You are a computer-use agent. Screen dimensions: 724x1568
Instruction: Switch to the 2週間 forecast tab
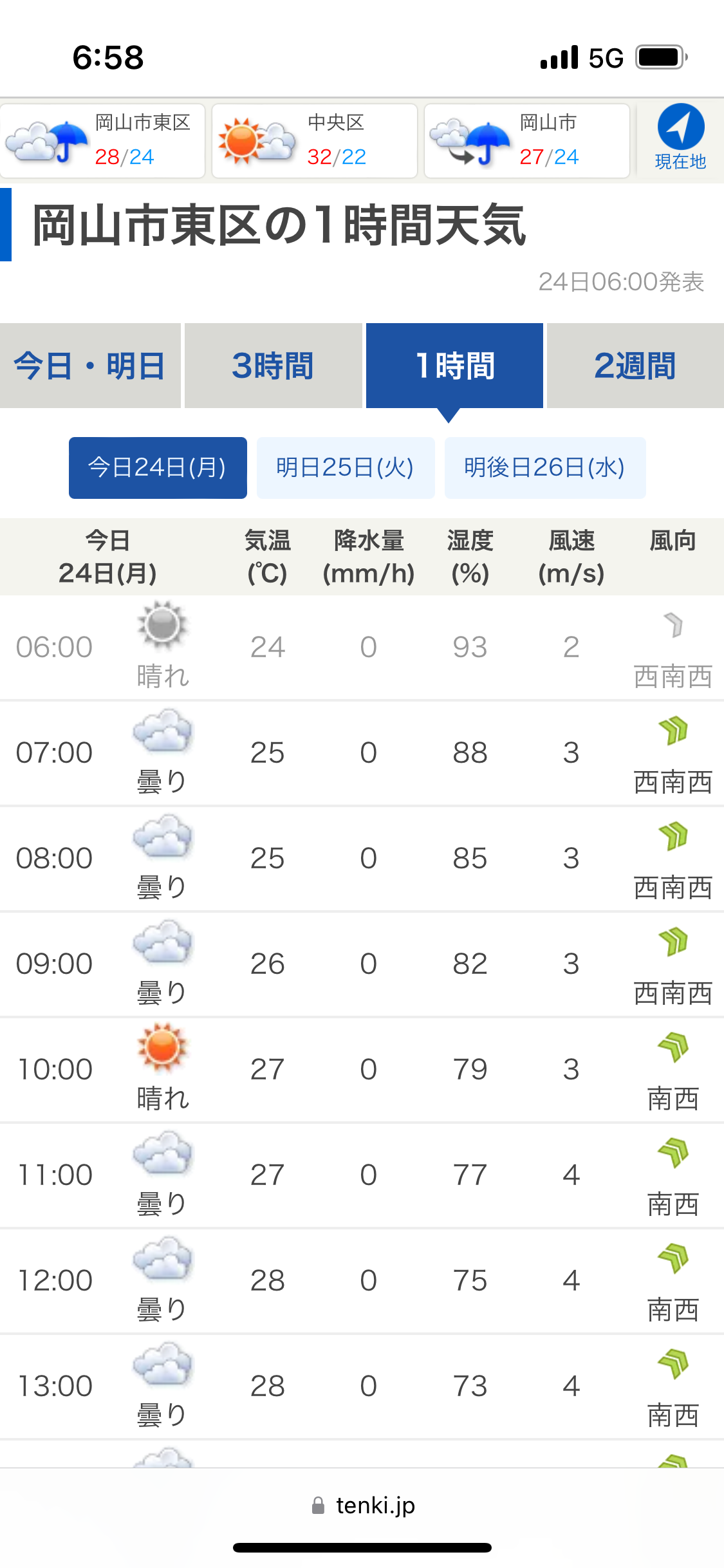[635, 366]
